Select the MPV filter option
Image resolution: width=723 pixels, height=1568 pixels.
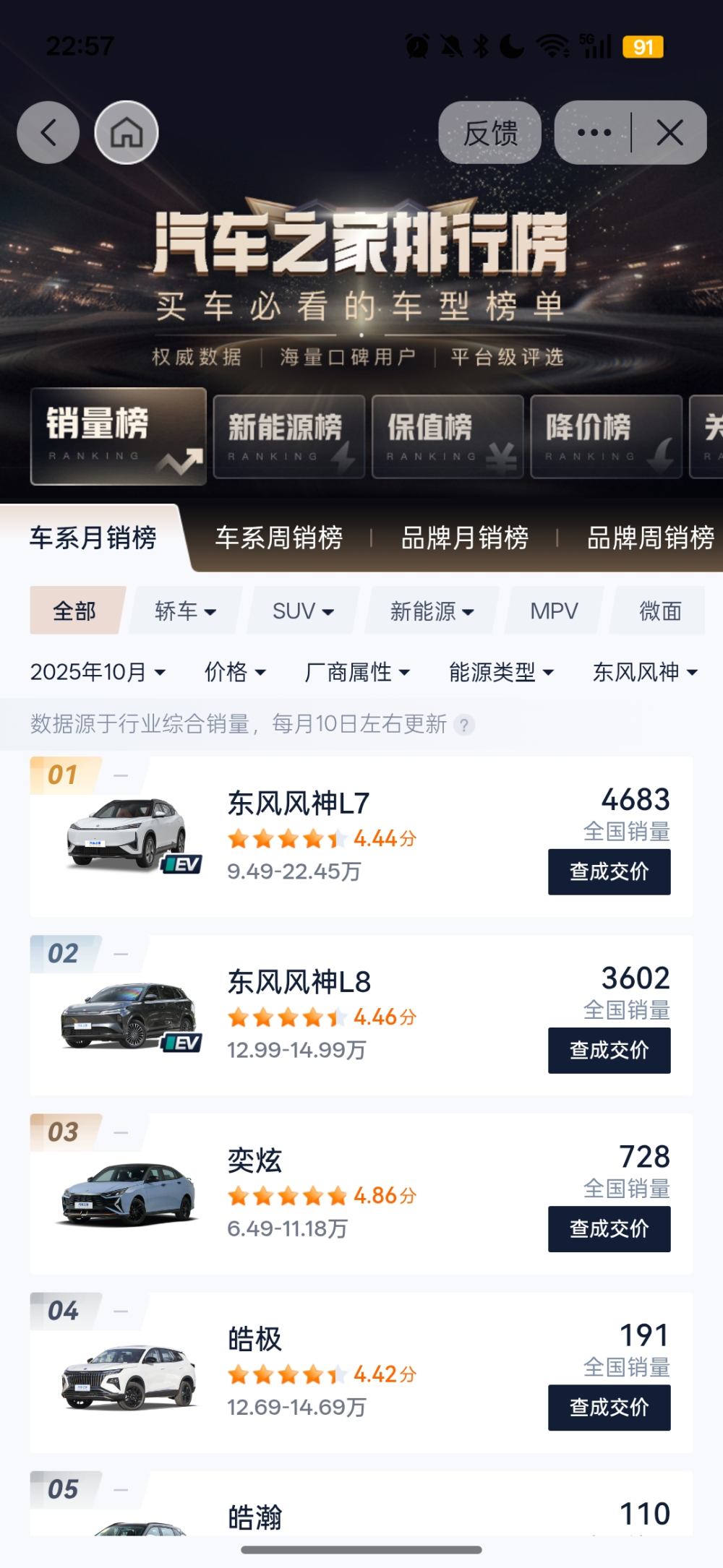[553, 611]
